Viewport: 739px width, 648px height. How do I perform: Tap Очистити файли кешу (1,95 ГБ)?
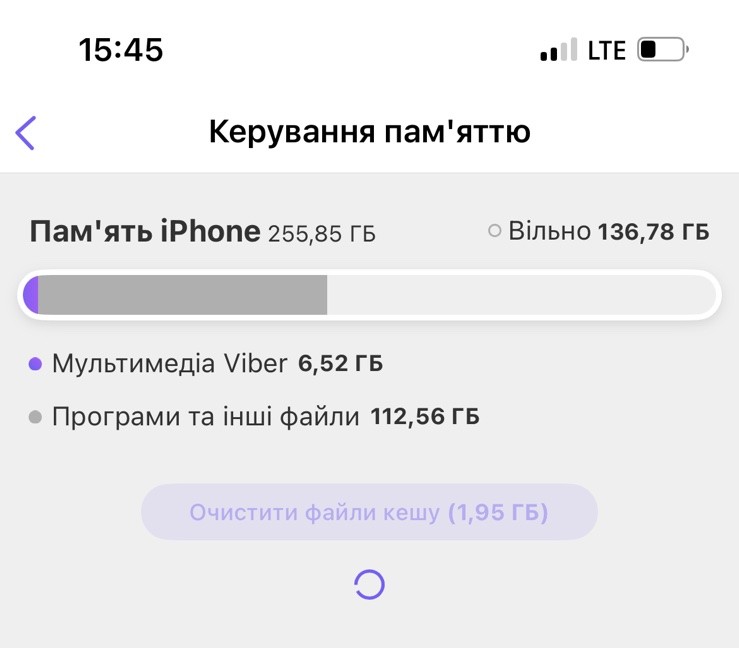[369, 513]
